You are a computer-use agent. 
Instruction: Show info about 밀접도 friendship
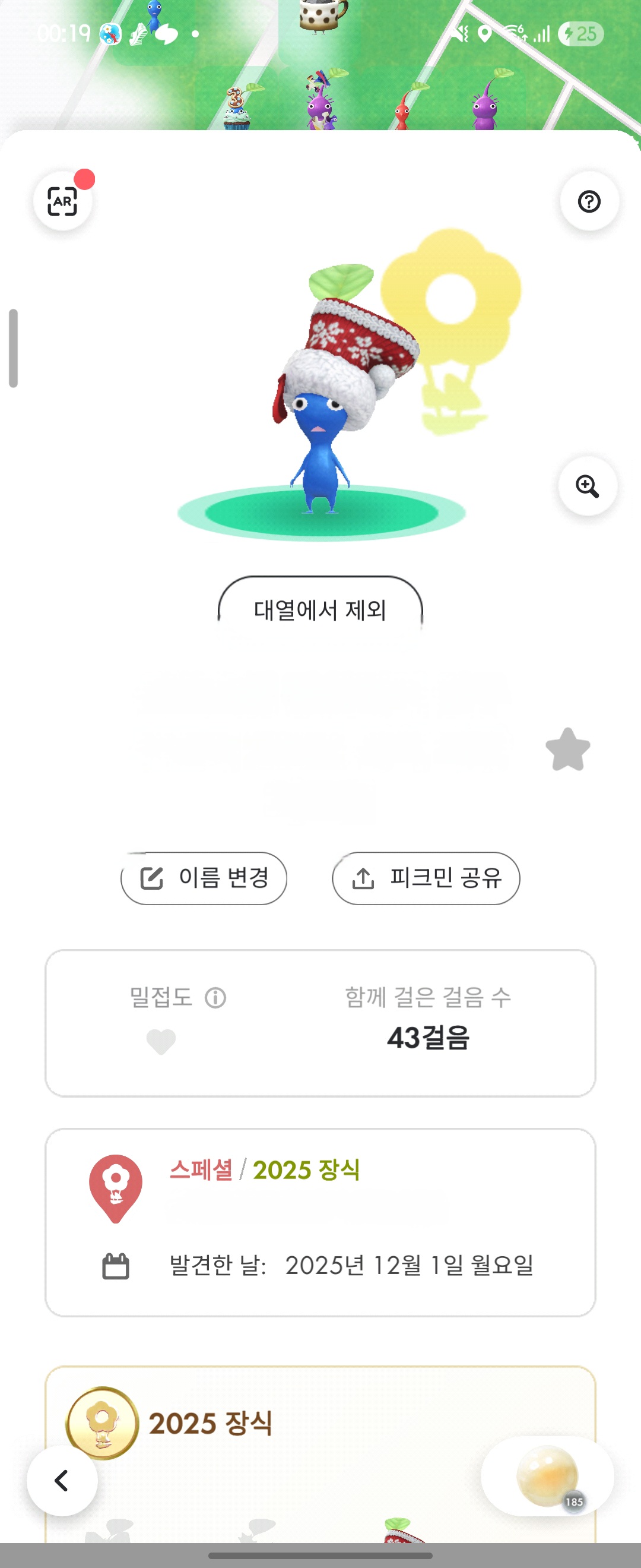[215, 998]
